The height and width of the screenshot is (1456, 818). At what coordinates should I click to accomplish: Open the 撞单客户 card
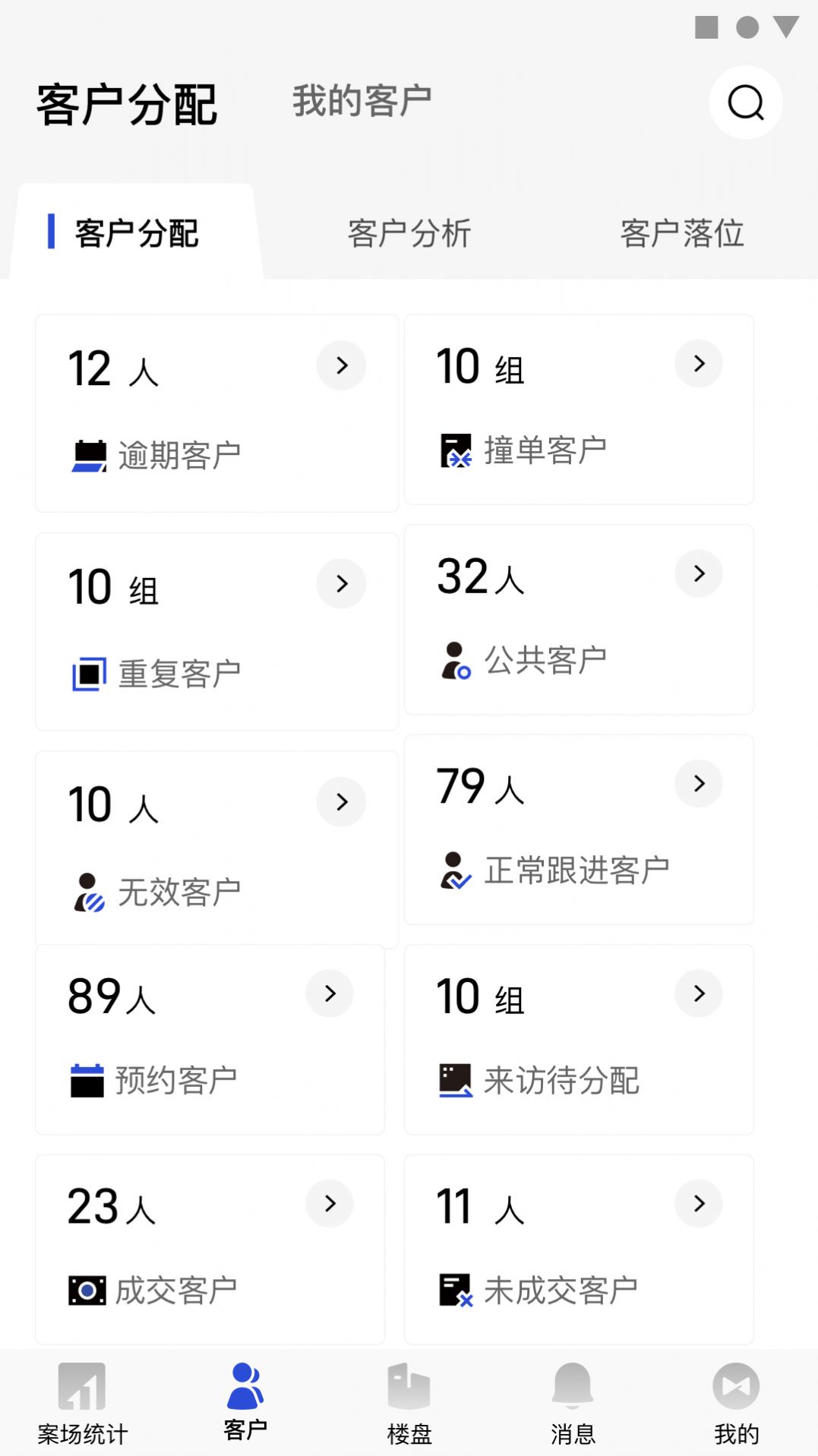pos(579,409)
